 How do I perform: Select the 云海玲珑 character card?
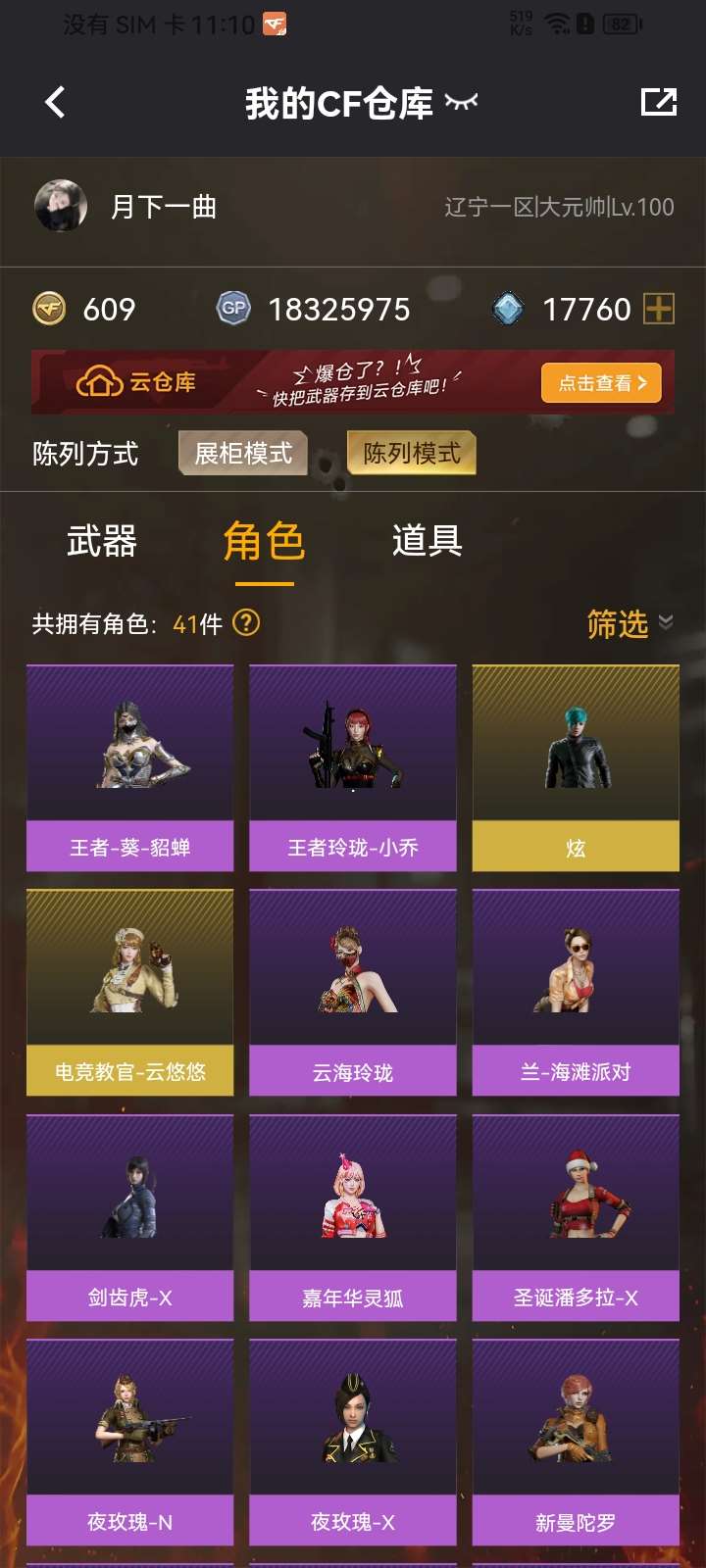point(353,993)
